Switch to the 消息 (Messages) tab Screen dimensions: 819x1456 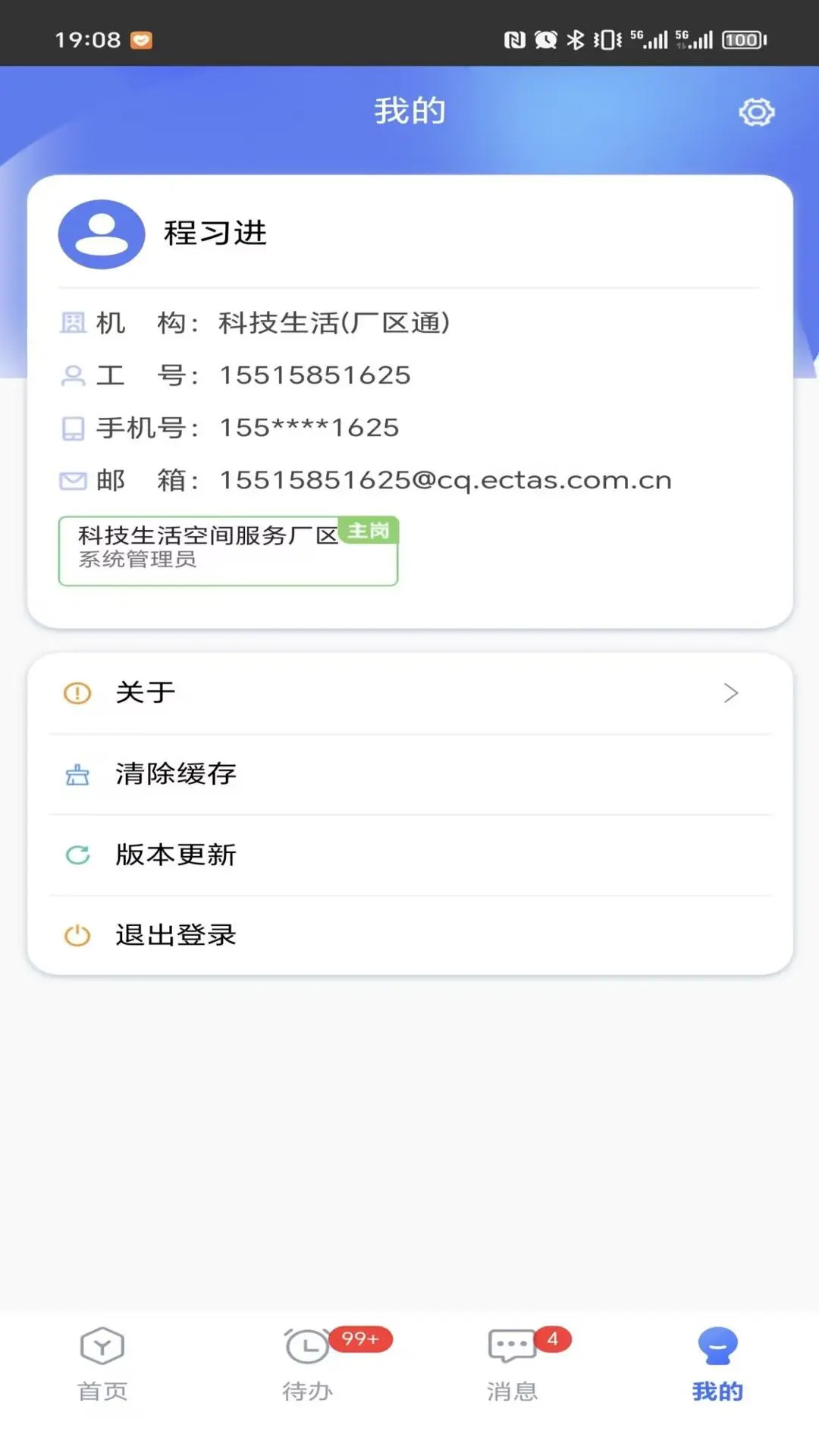pyautogui.click(x=513, y=1363)
